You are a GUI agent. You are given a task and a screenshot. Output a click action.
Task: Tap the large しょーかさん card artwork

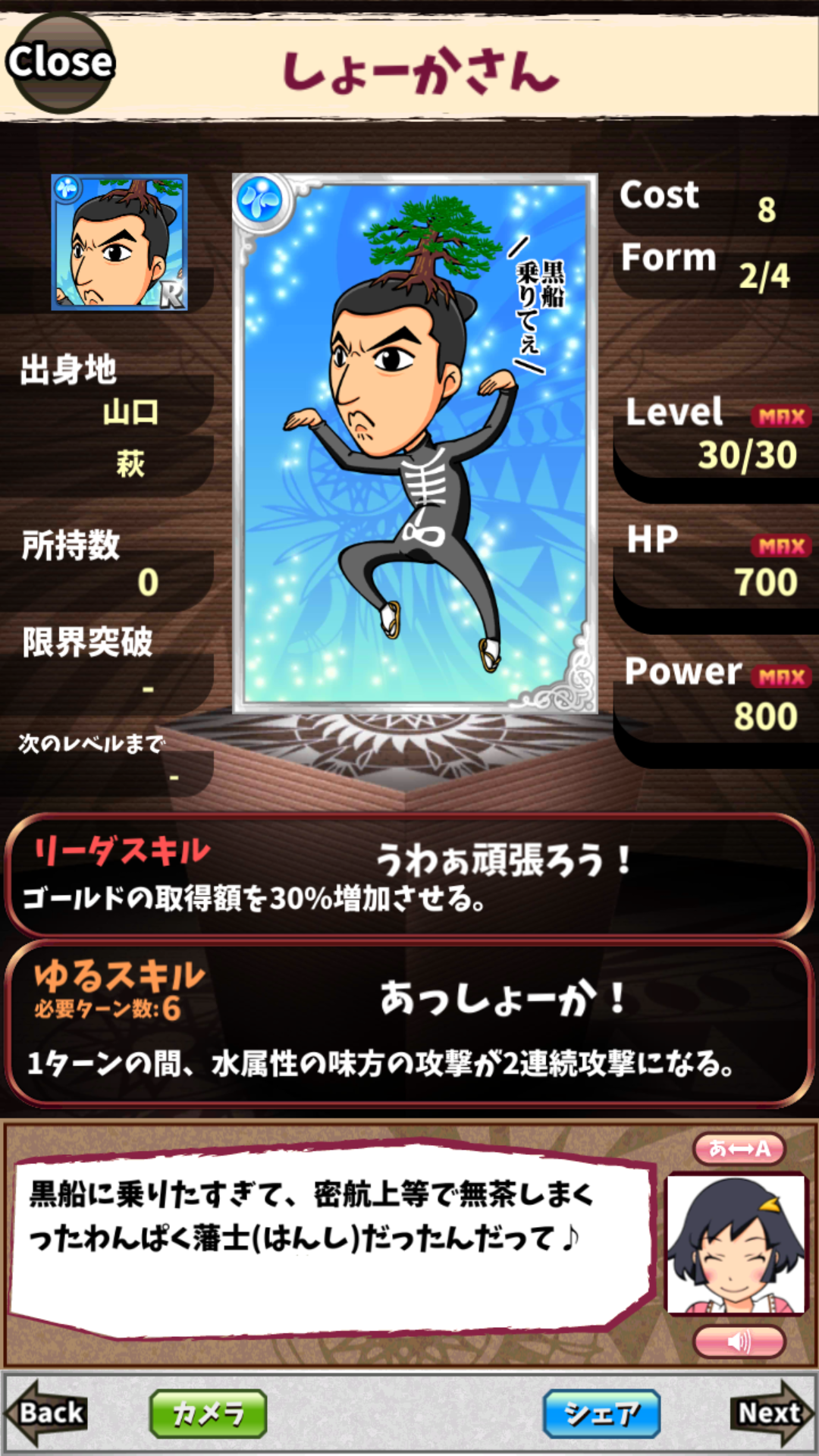pyautogui.click(x=415, y=444)
